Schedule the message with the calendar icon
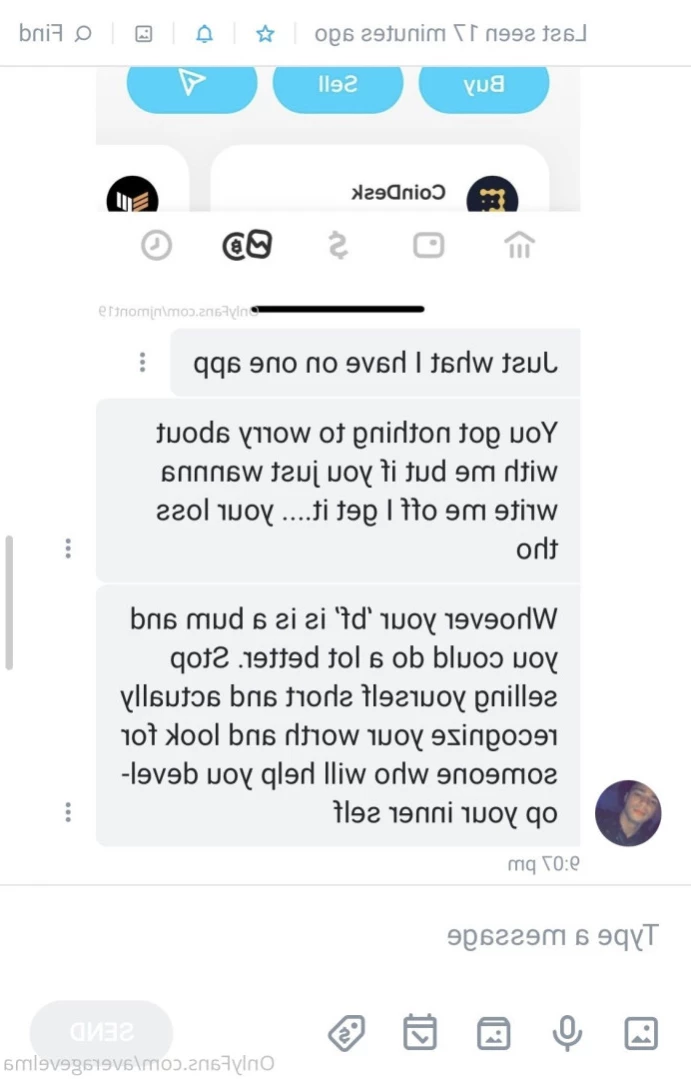The height and width of the screenshot is (1079, 691). 420,1032
